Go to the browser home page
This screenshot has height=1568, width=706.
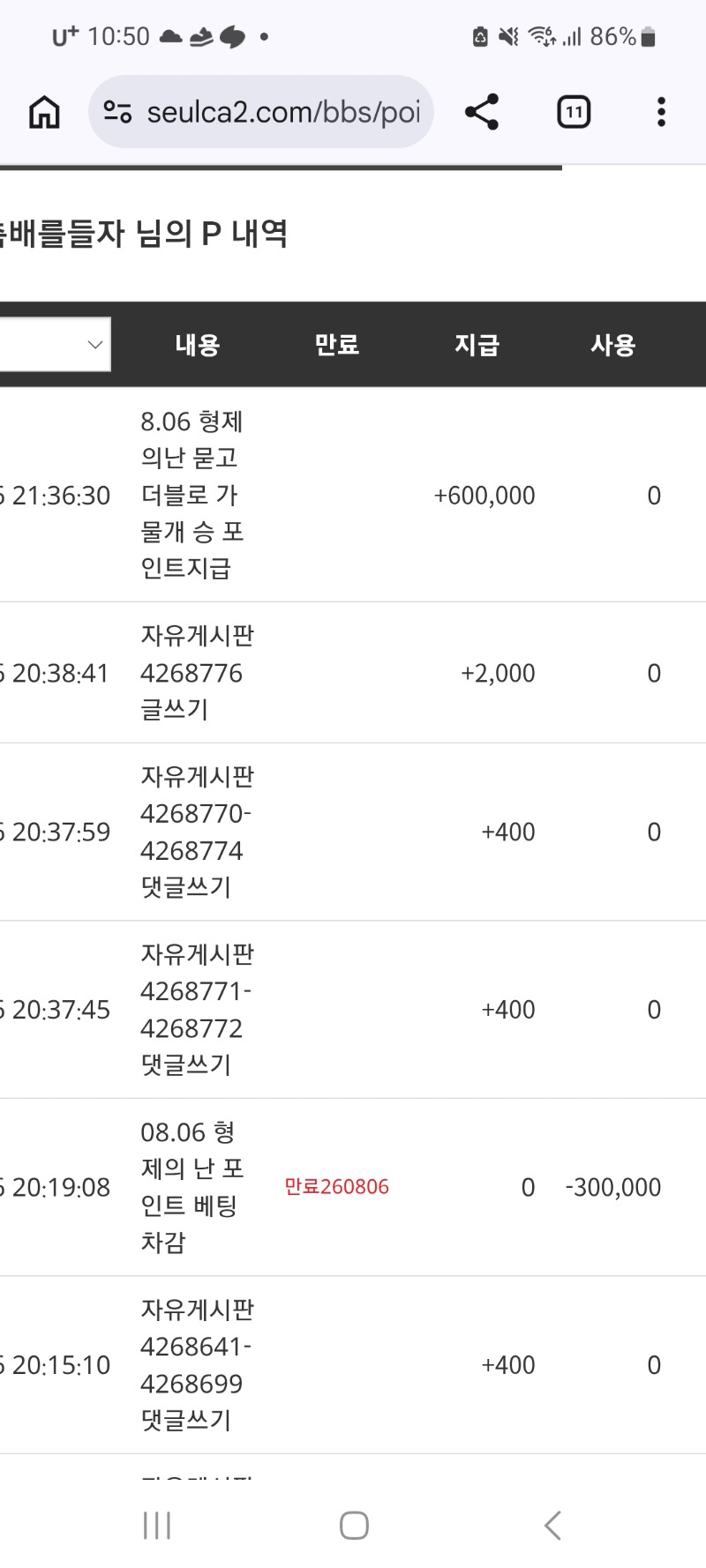[44, 112]
